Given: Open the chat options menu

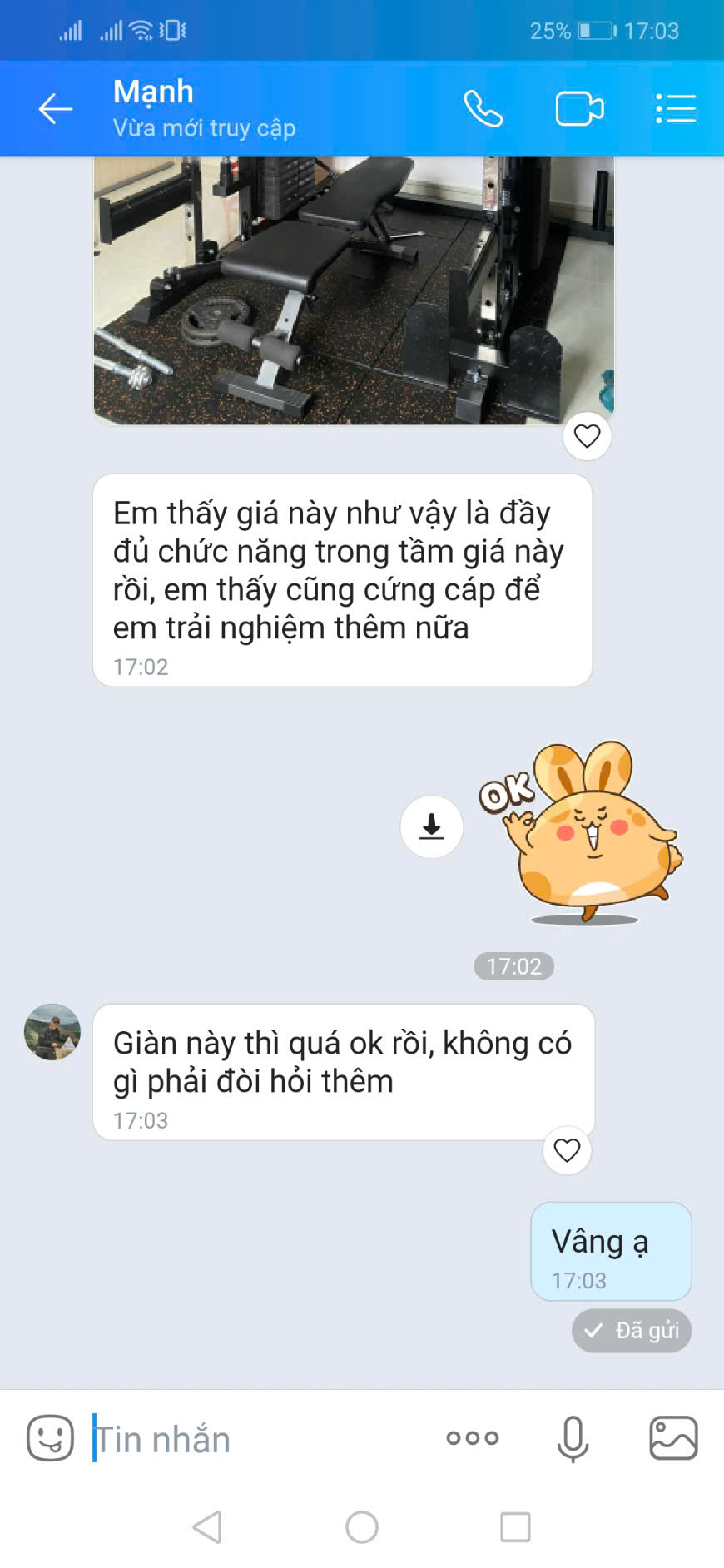Looking at the screenshot, I should click(x=675, y=109).
